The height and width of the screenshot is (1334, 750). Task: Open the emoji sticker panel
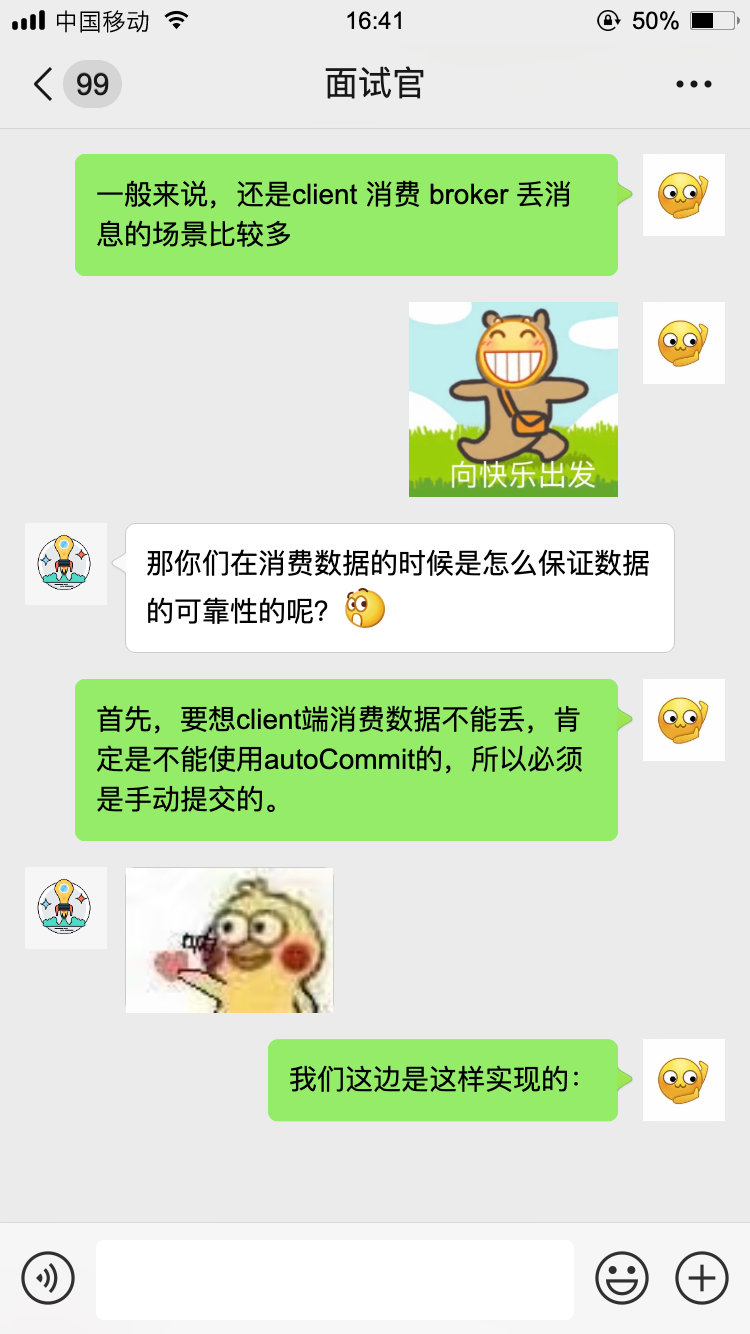tap(622, 1278)
